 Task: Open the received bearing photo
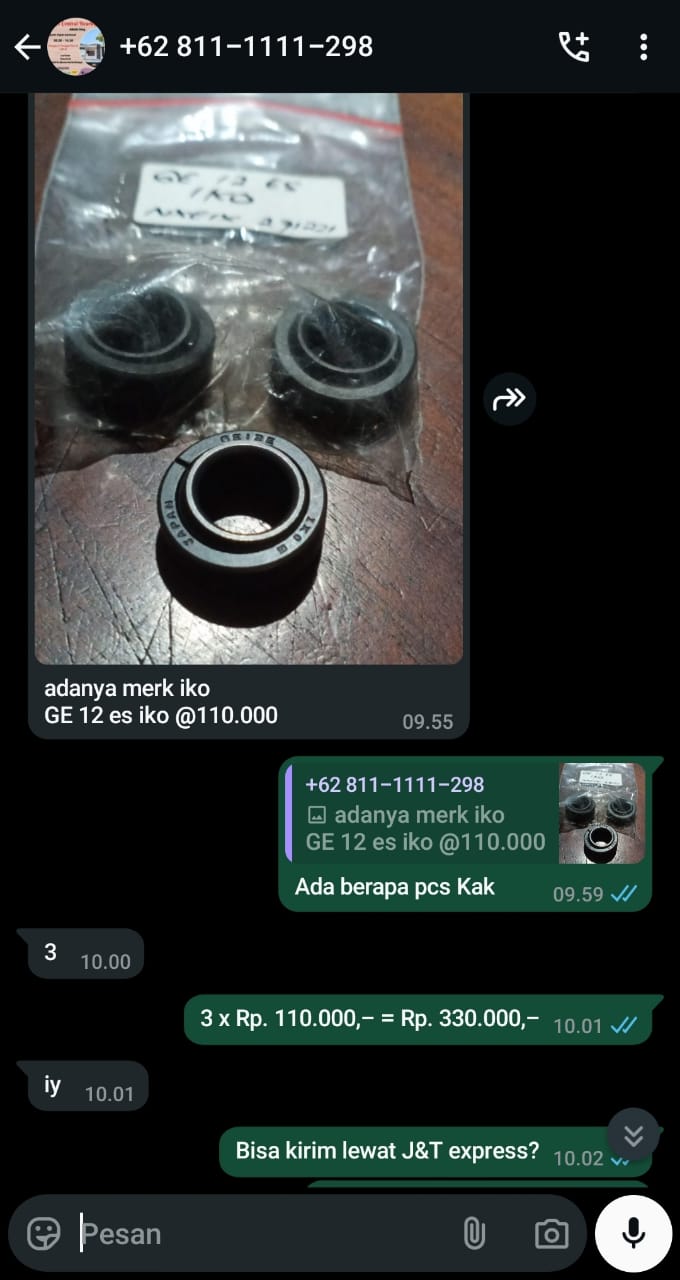click(249, 380)
